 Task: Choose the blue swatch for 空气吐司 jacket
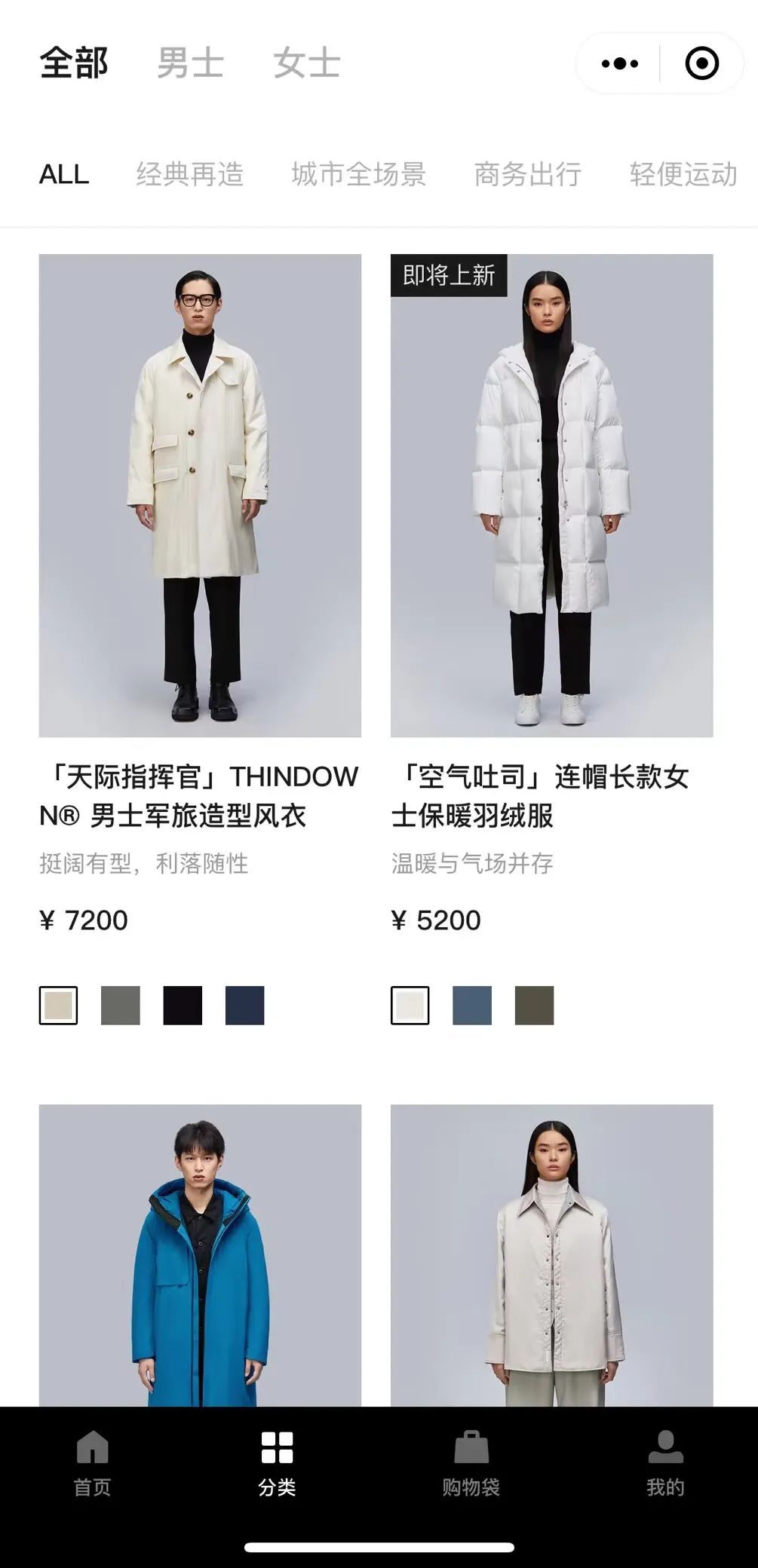click(472, 1006)
